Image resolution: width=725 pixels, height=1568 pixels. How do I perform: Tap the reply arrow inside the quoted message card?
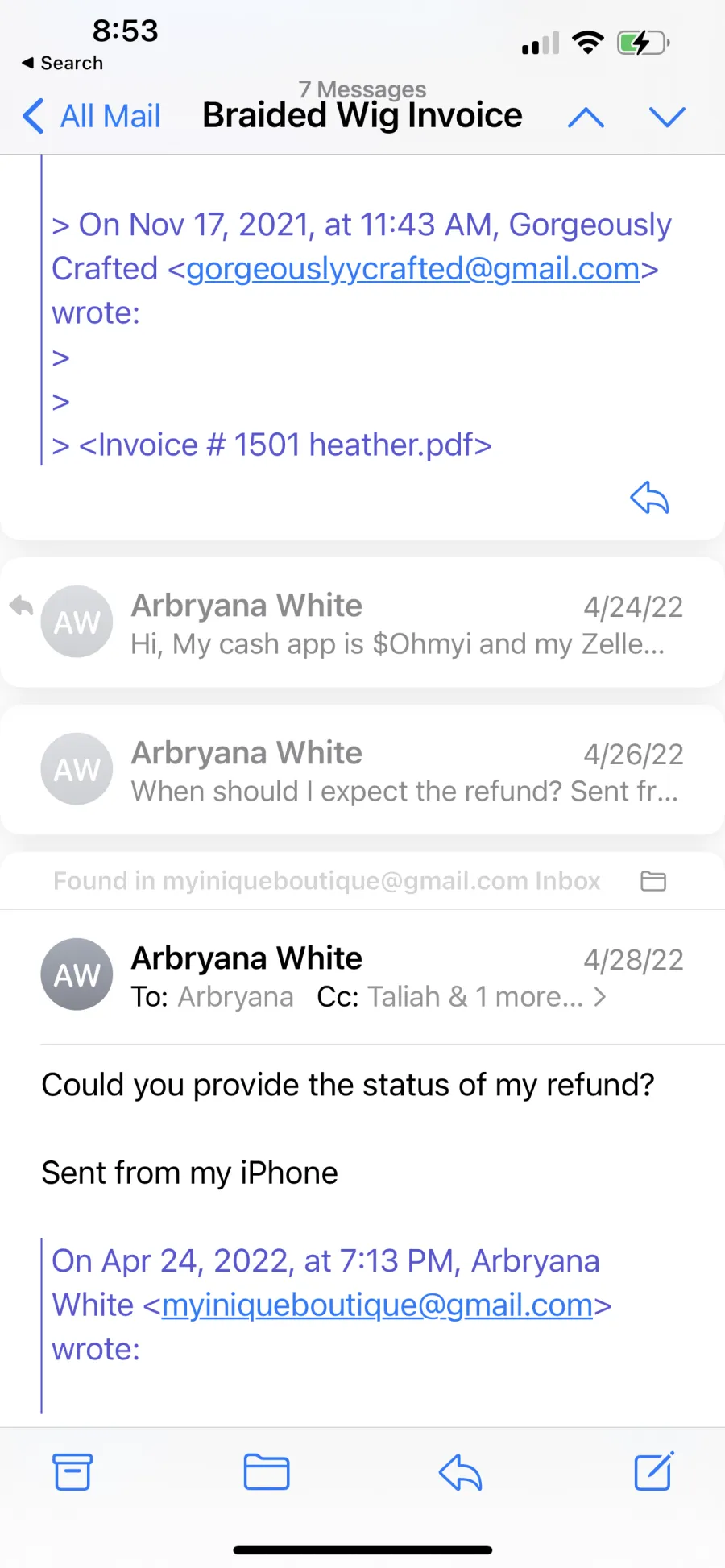tap(649, 498)
